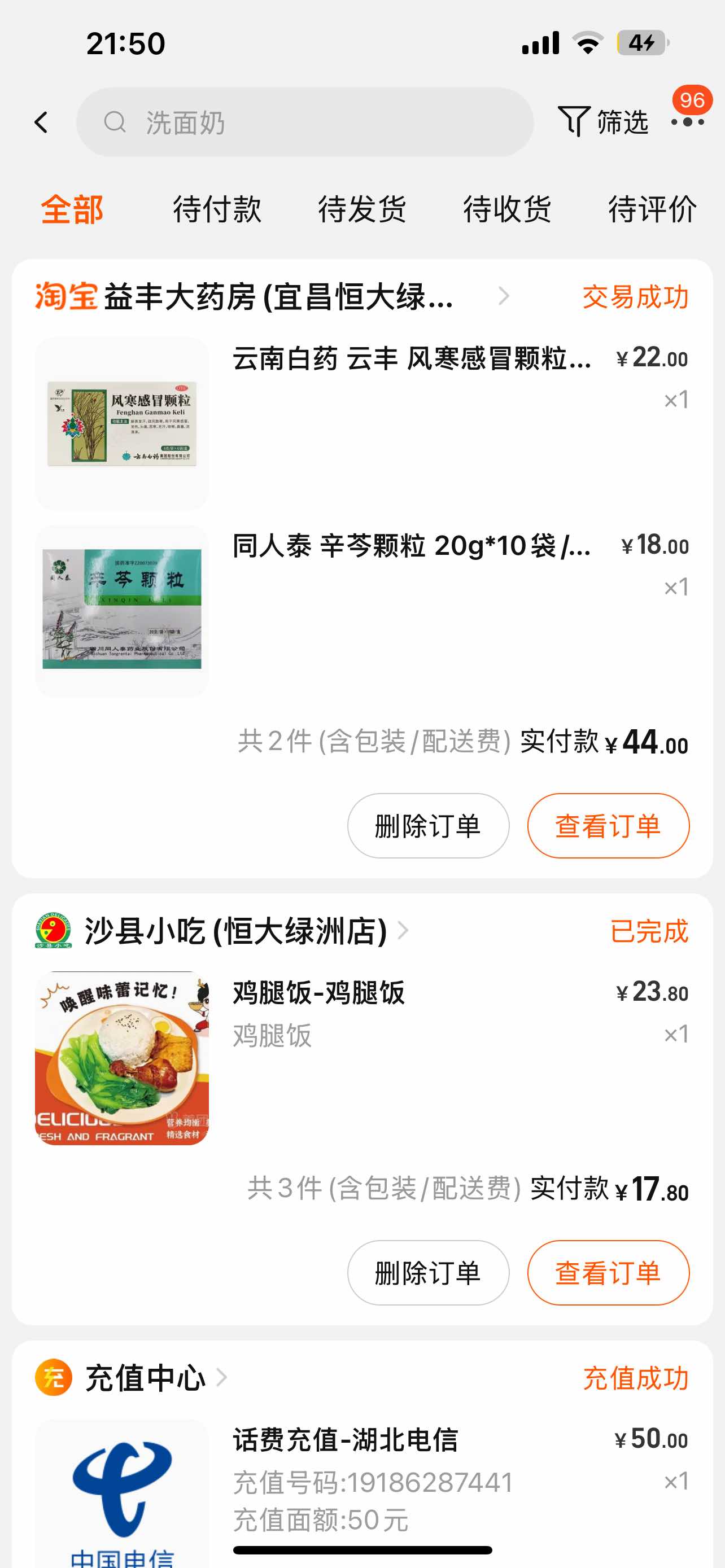View the 益丰大药房 order details
Screen dimensions: 725x1568
[608, 826]
